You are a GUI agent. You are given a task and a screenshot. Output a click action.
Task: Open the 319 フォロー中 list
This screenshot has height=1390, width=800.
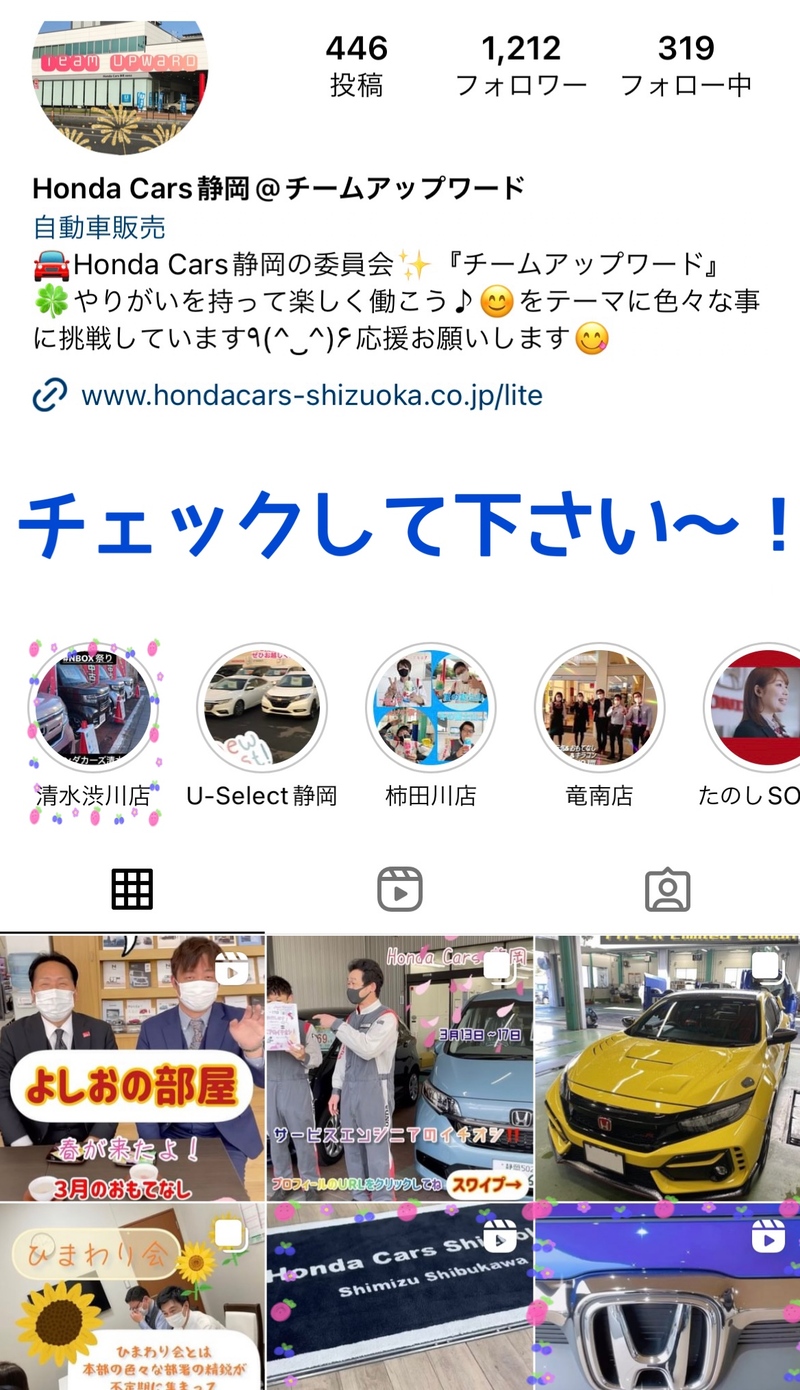coord(686,66)
